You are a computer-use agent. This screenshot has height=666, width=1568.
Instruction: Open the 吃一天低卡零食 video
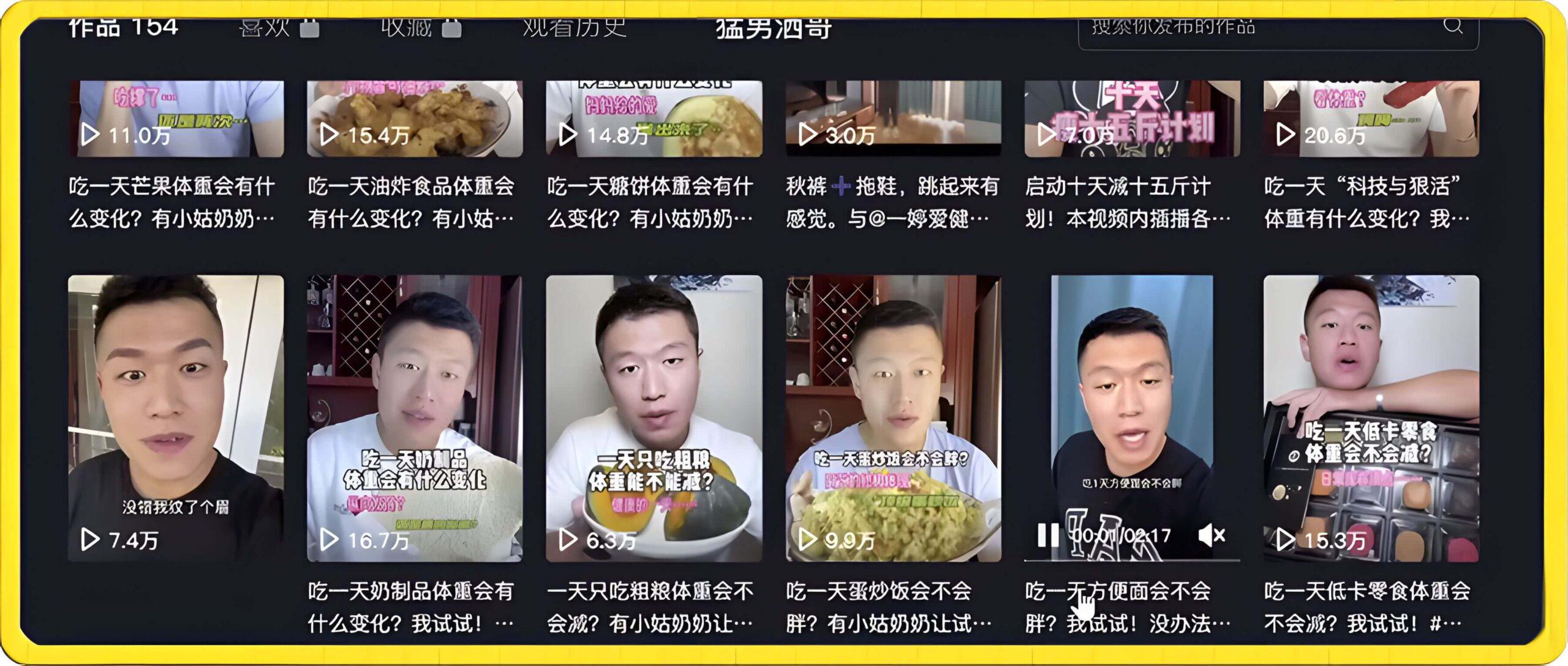[1371, 417]
